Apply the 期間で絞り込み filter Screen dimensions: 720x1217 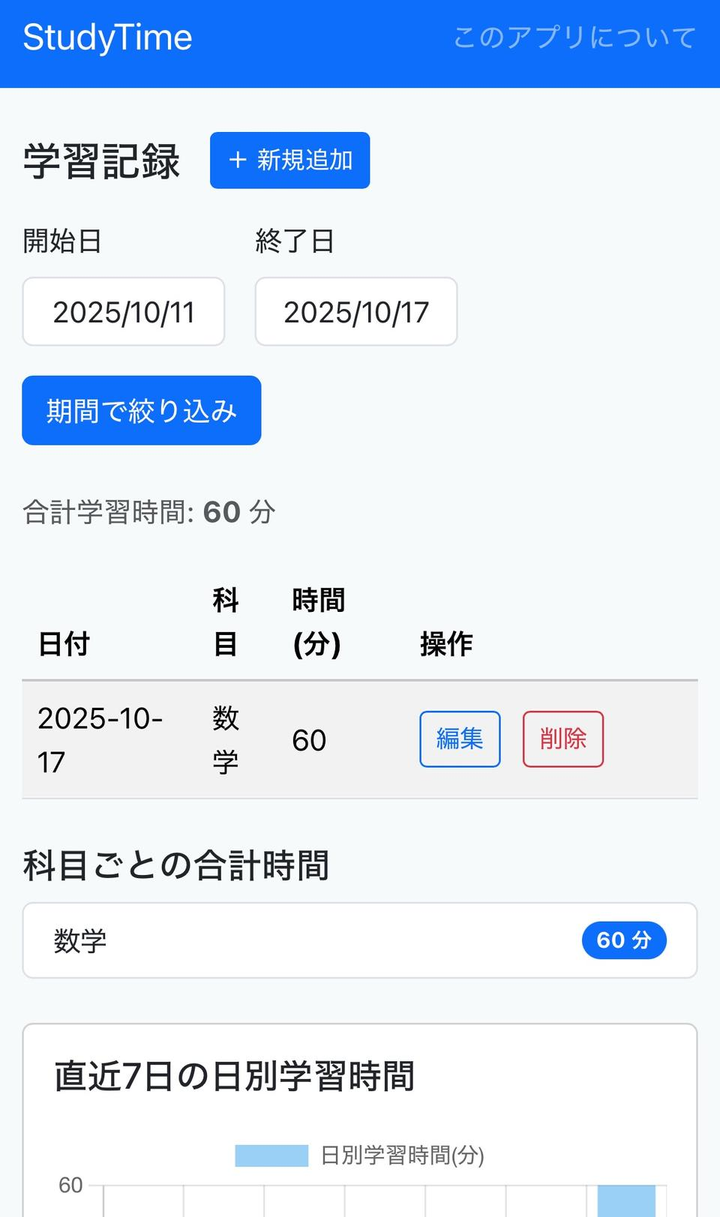pyautogui.click(x=141, y=410)
